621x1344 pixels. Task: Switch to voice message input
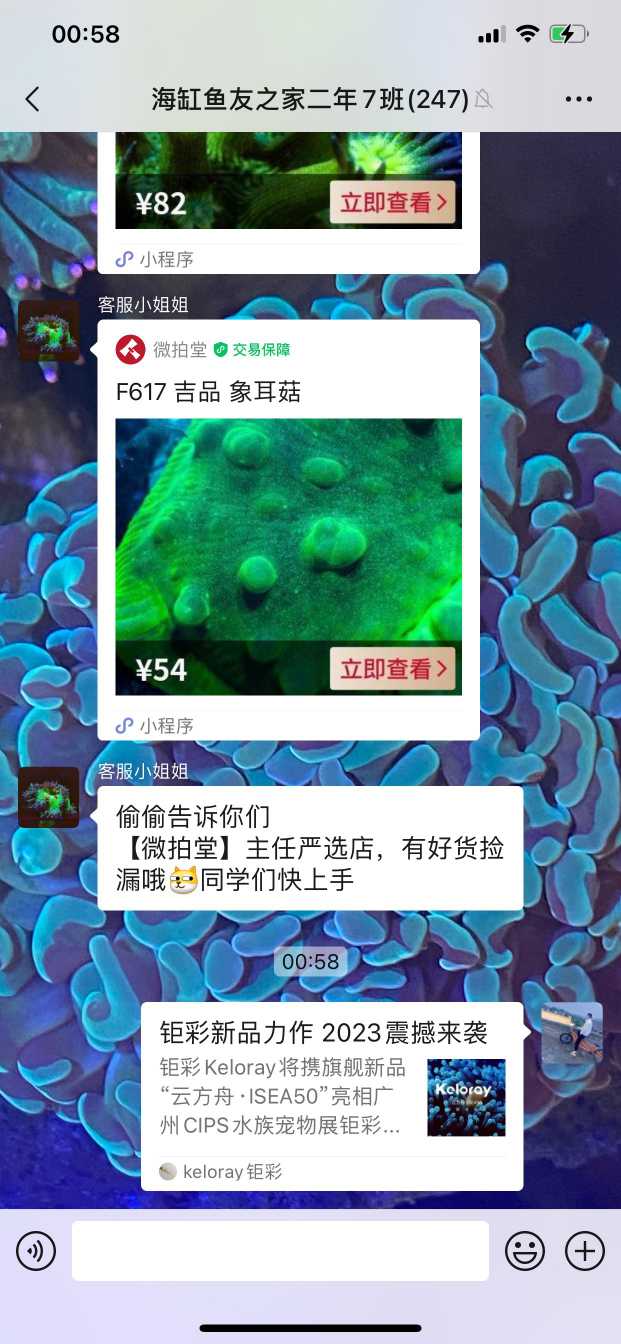click(x=36, y=1251)
